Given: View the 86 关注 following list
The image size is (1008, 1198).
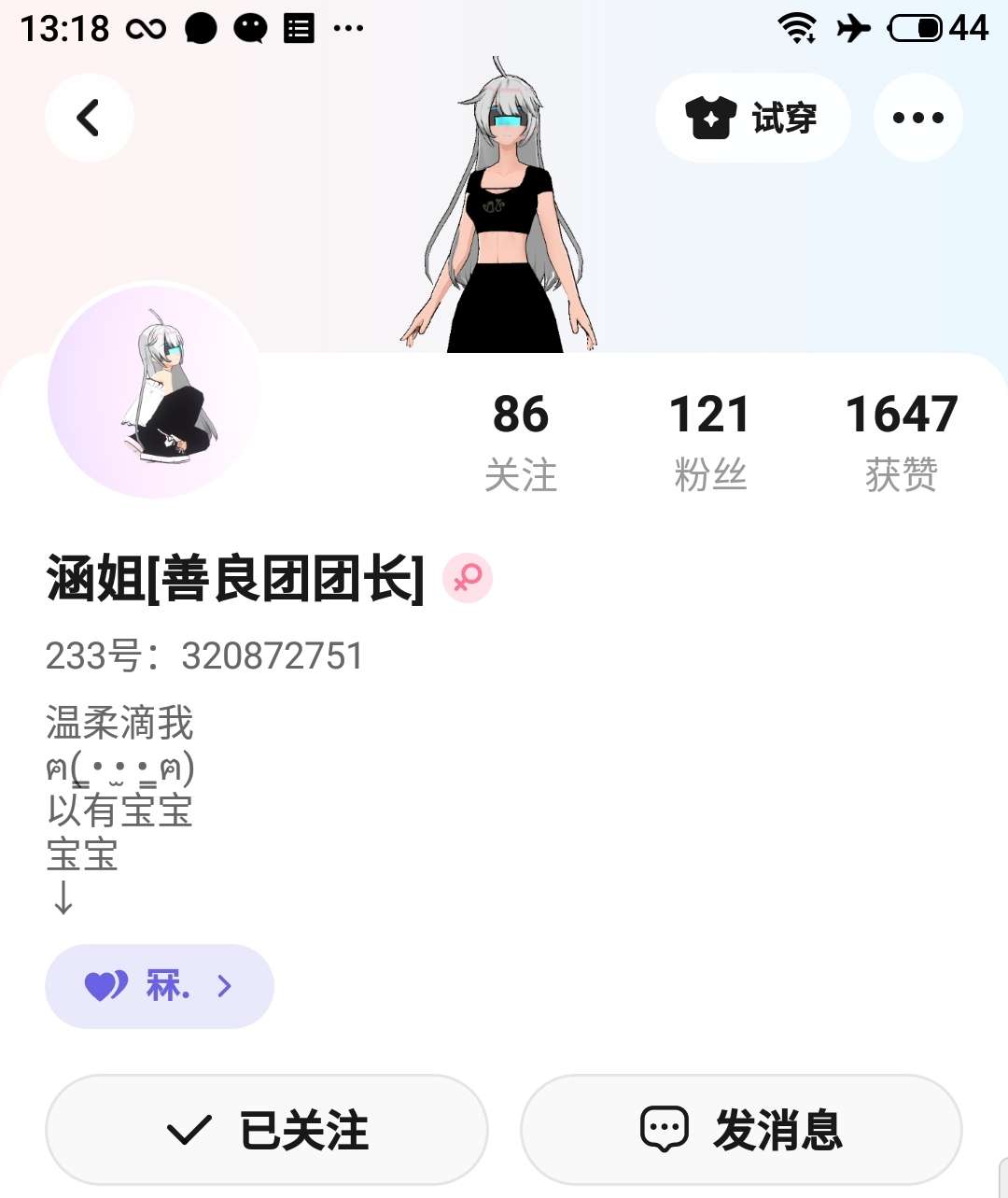Looking at the screenshot, I should [x=521, y=442].
